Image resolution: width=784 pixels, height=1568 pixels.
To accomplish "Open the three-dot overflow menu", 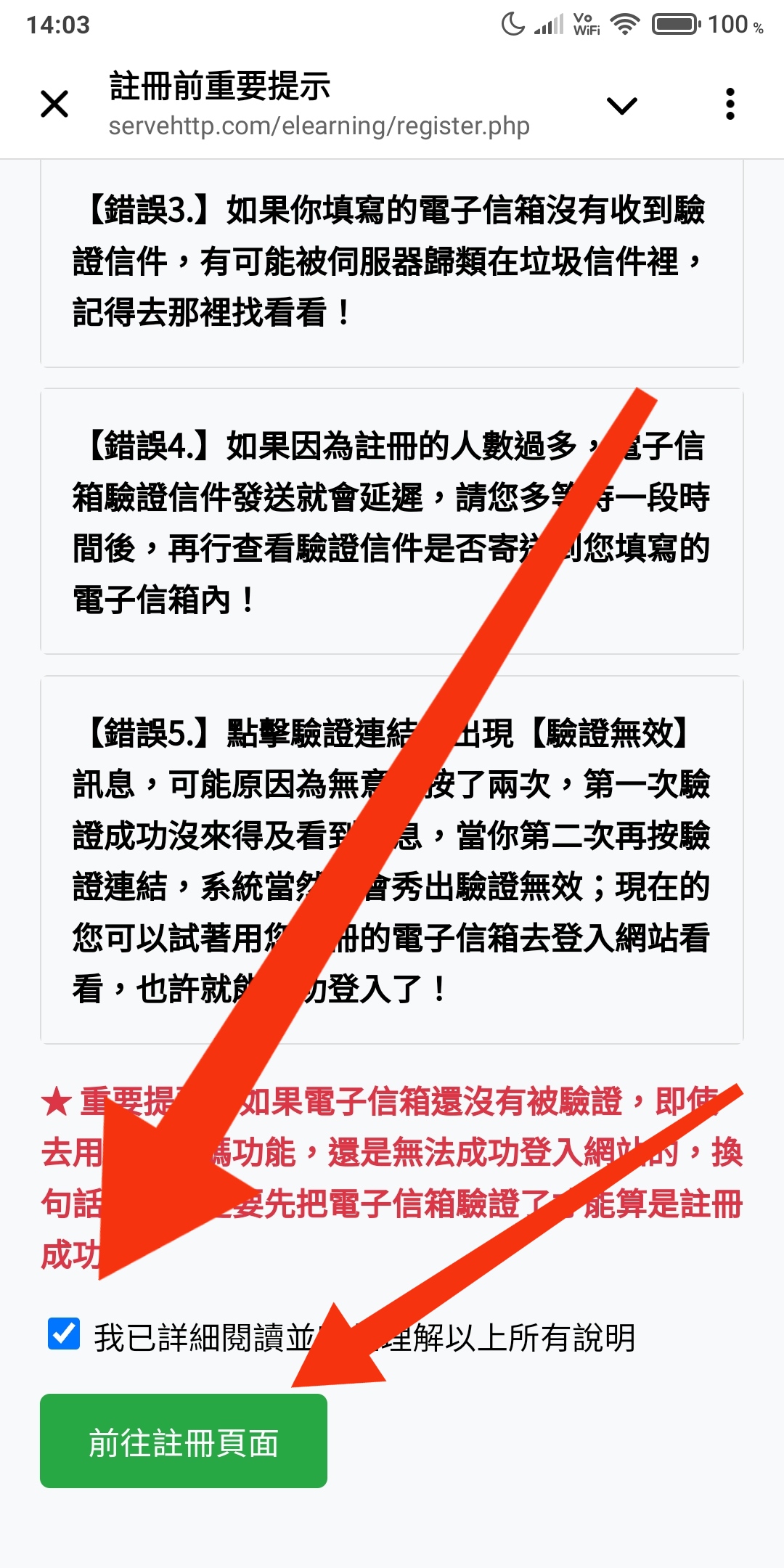I will click(x=730, y=105).
